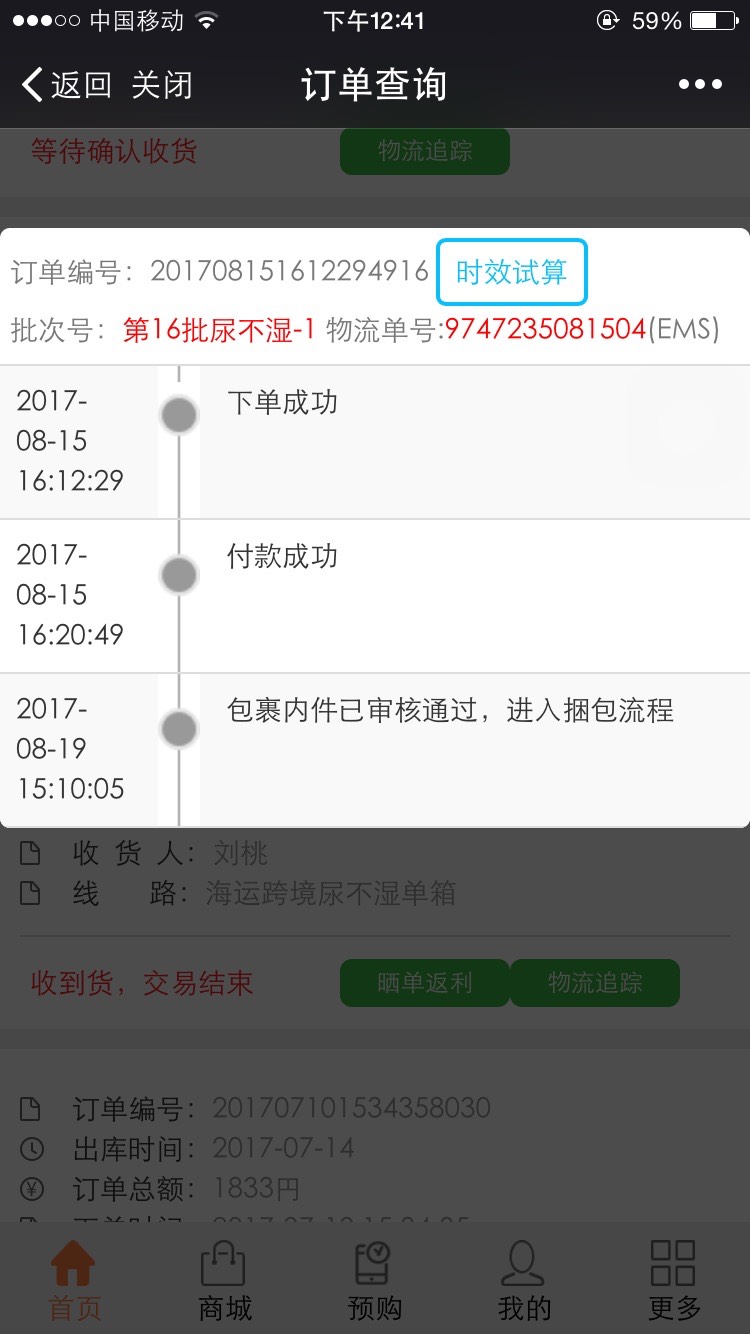
Task: Go back with the 返回 arrow
Action: (66, 85)
